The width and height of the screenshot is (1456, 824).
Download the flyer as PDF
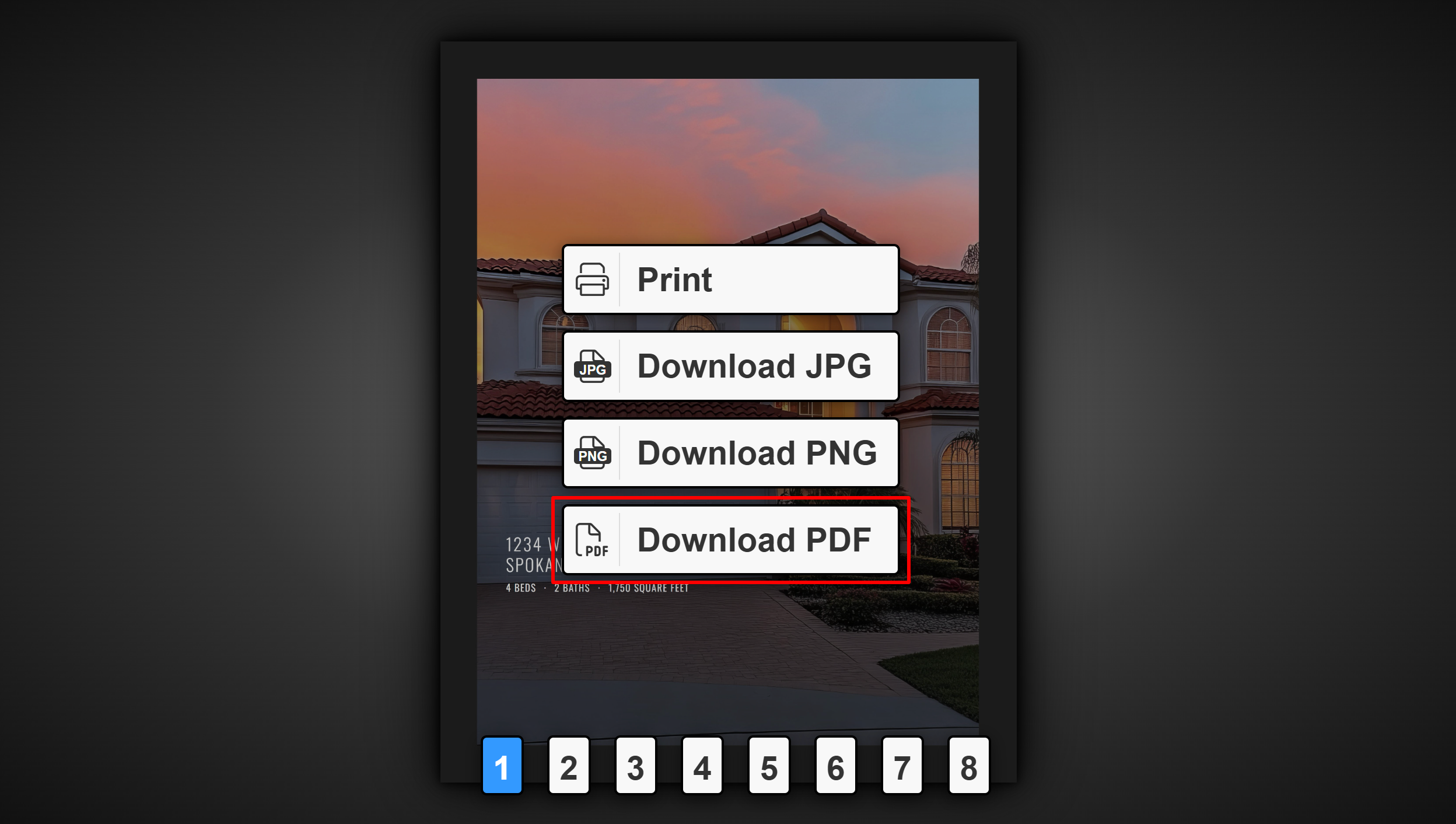[x=730, y=540]
